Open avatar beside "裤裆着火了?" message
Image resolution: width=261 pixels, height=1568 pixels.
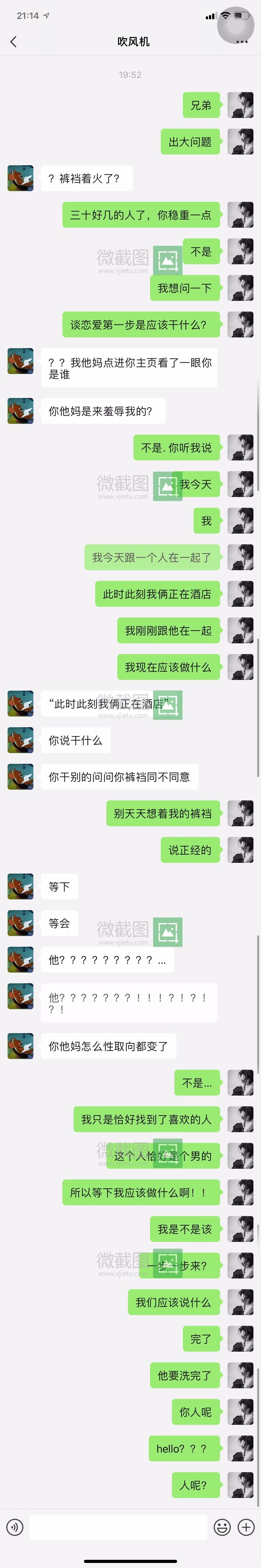pos(21,178)
